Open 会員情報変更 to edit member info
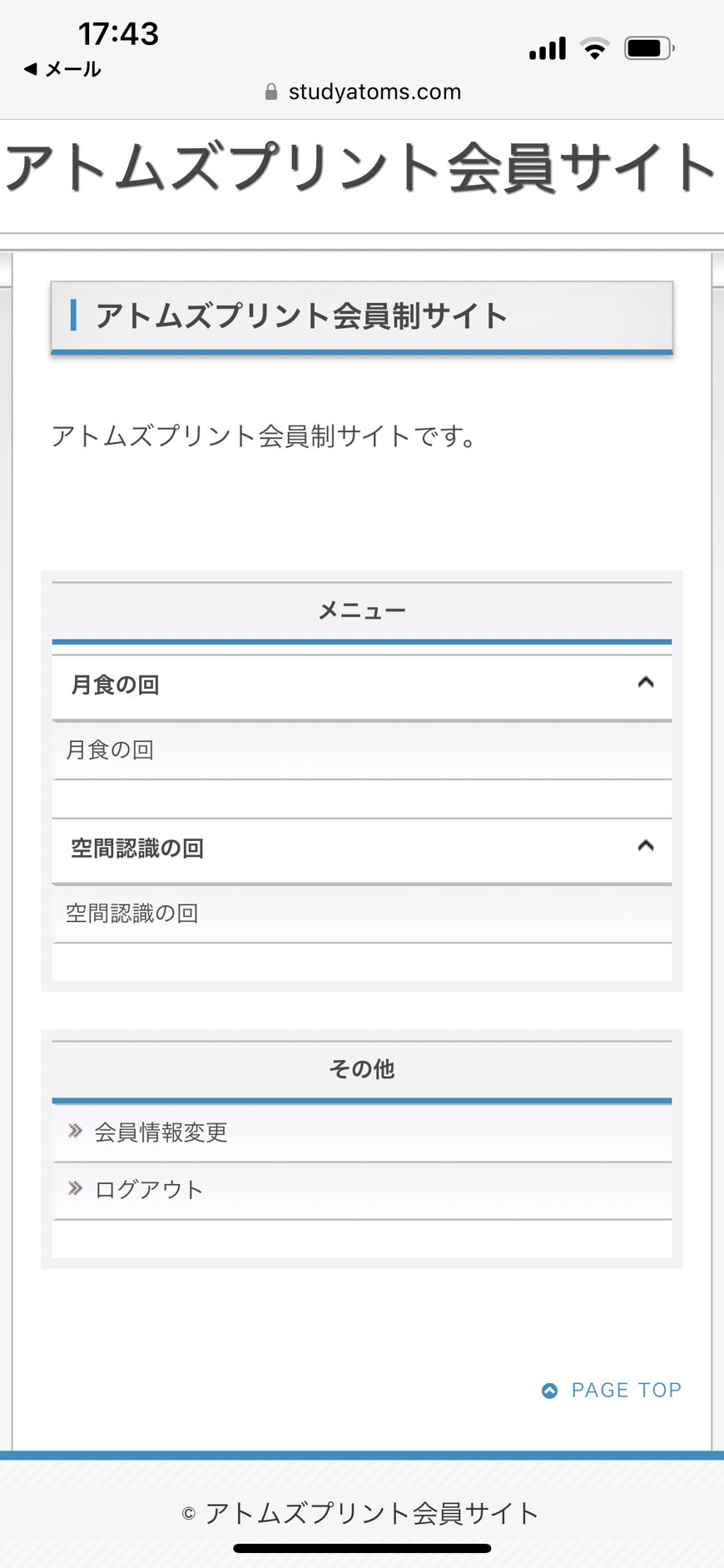The image size is (724, 1568). (x=362, y=1132)
